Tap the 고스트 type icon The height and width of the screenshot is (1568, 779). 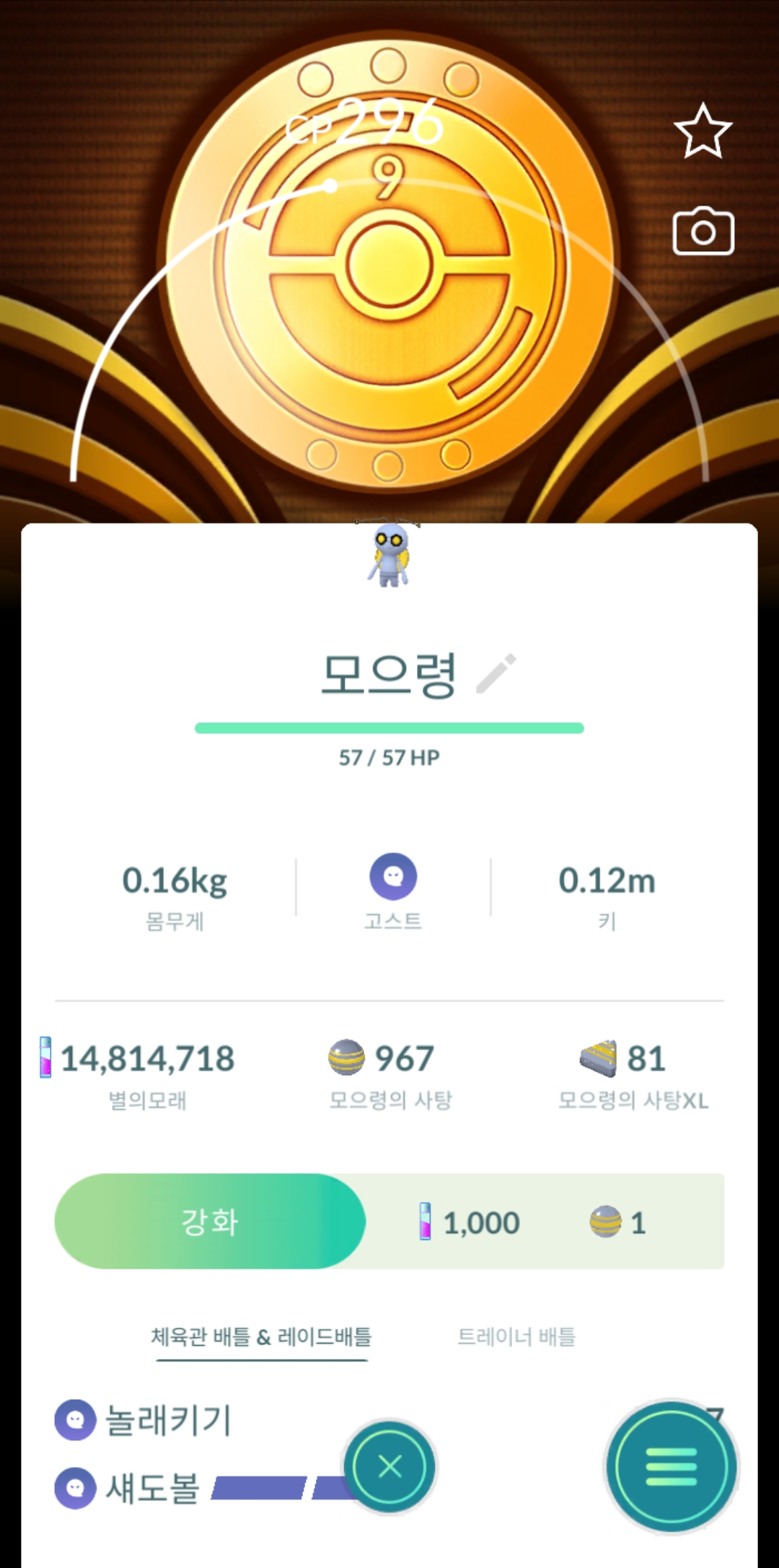pos(393,877)
